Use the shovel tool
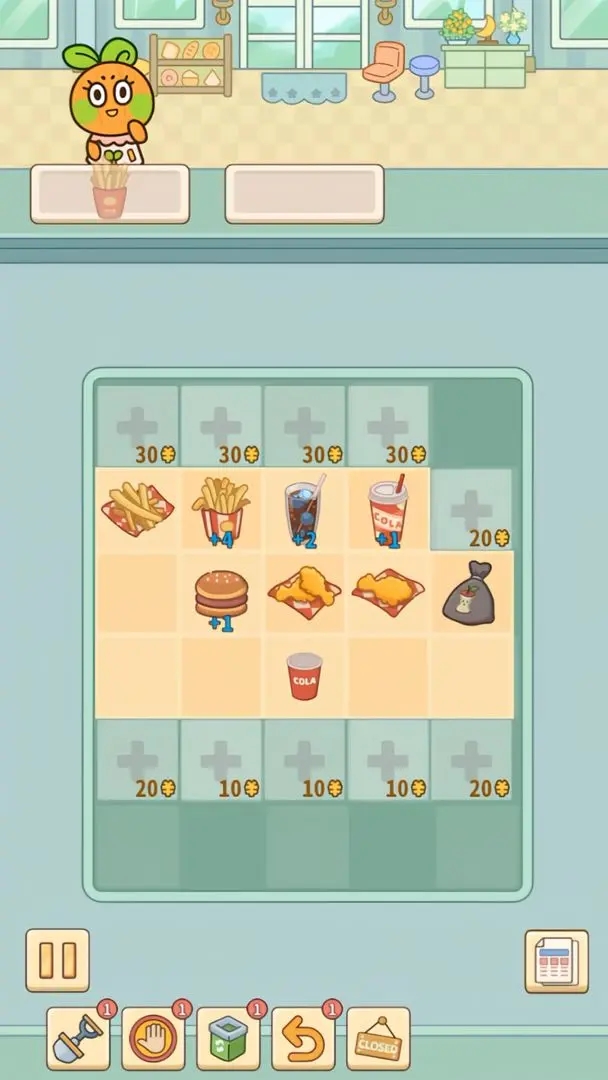The height and width of the screenshot is (1080, 608). [x=78, y=1039]
